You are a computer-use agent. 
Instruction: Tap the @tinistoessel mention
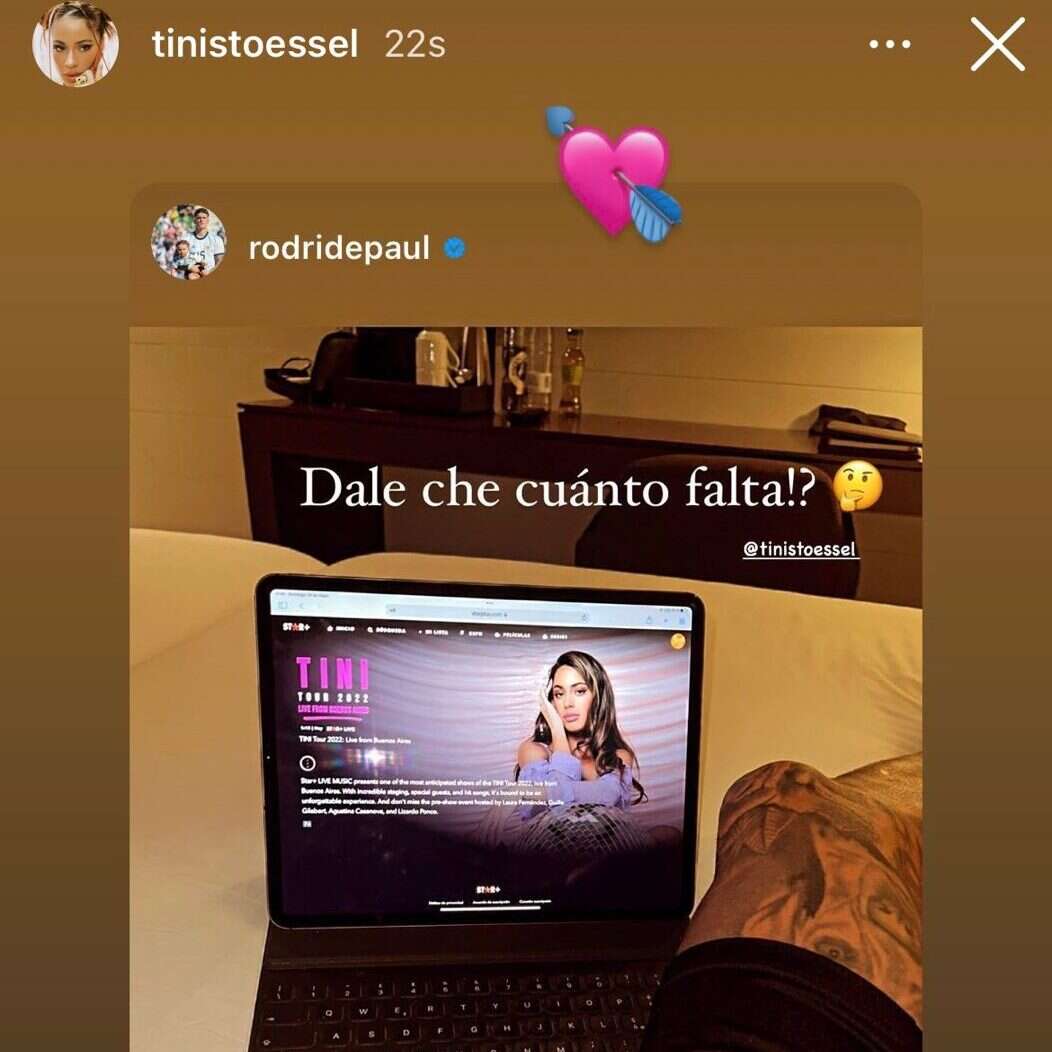tap(801, 549)
